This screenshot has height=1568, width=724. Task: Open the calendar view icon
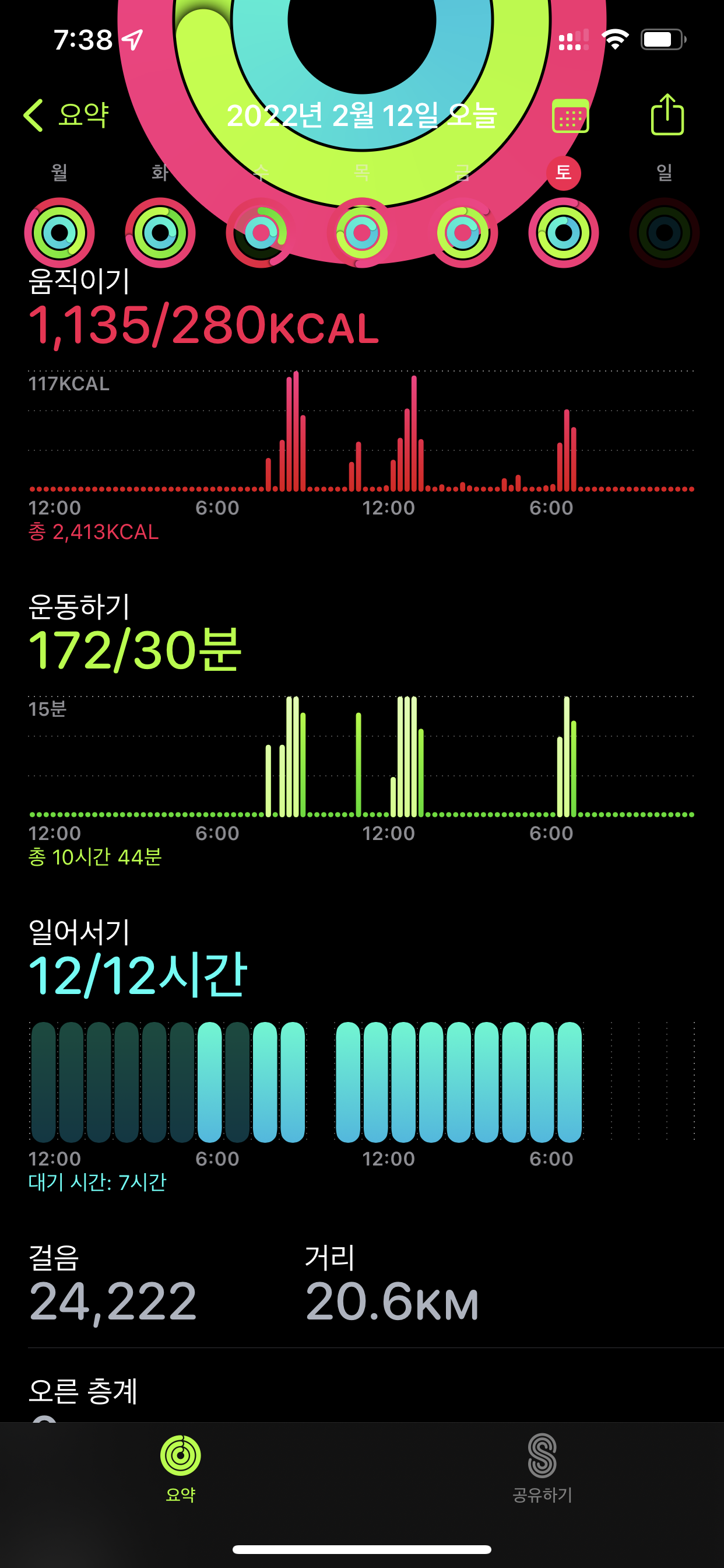point(570,116)
